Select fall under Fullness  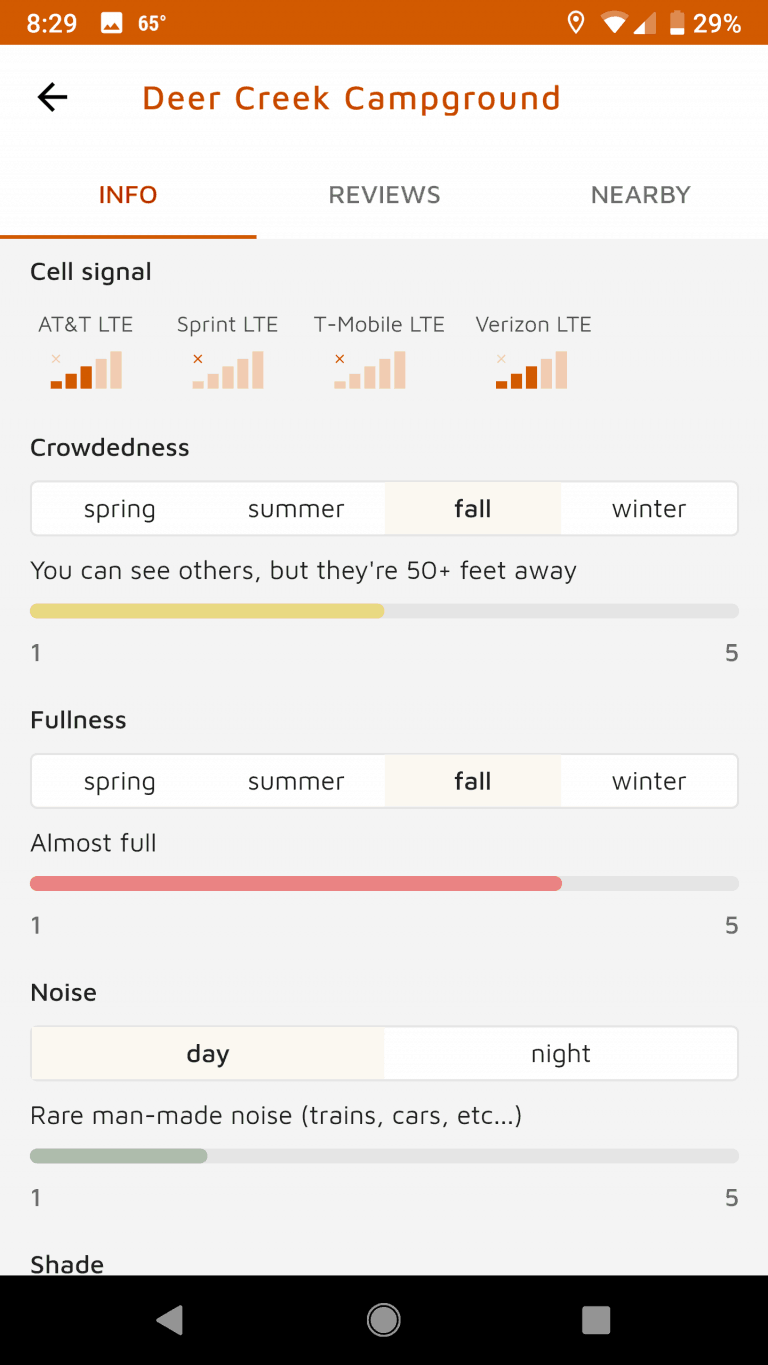tap(472, 781)
